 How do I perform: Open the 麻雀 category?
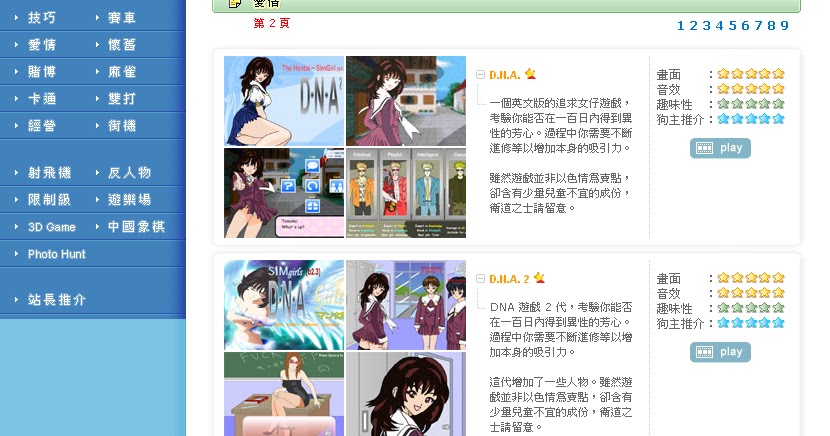(x=122, y=72)
